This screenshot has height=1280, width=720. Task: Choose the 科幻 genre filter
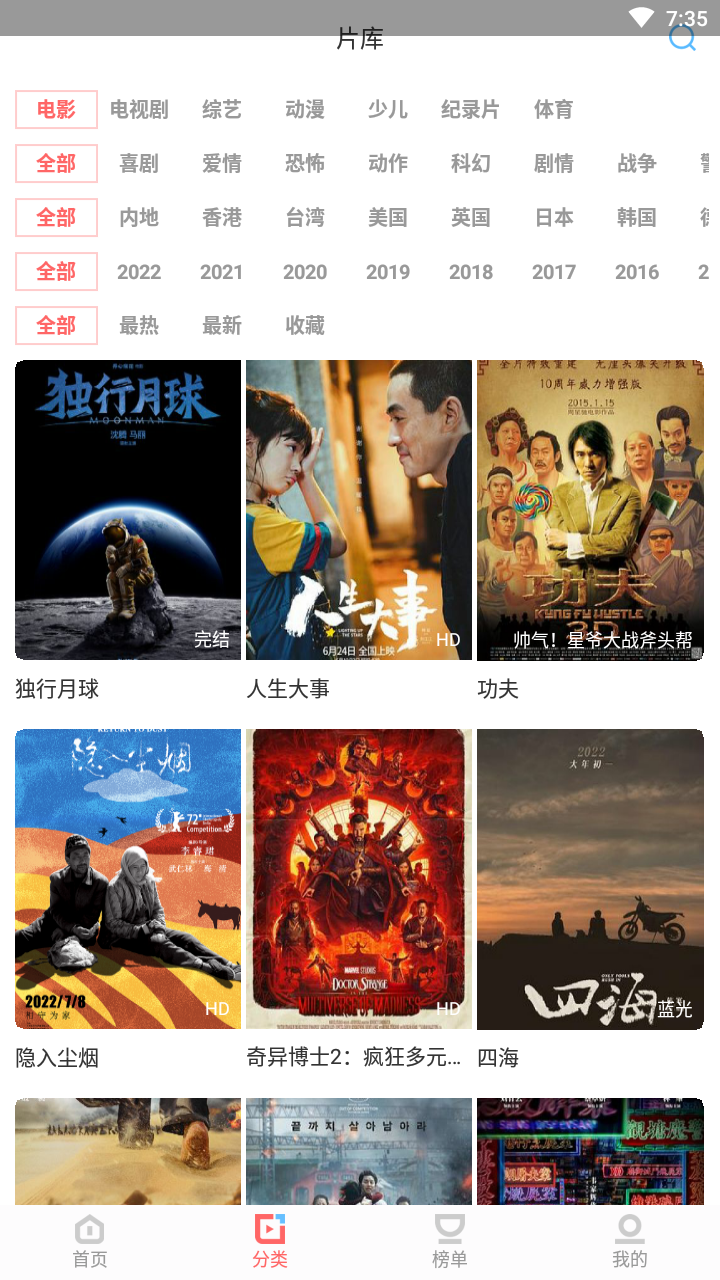(x=471, y=164)
